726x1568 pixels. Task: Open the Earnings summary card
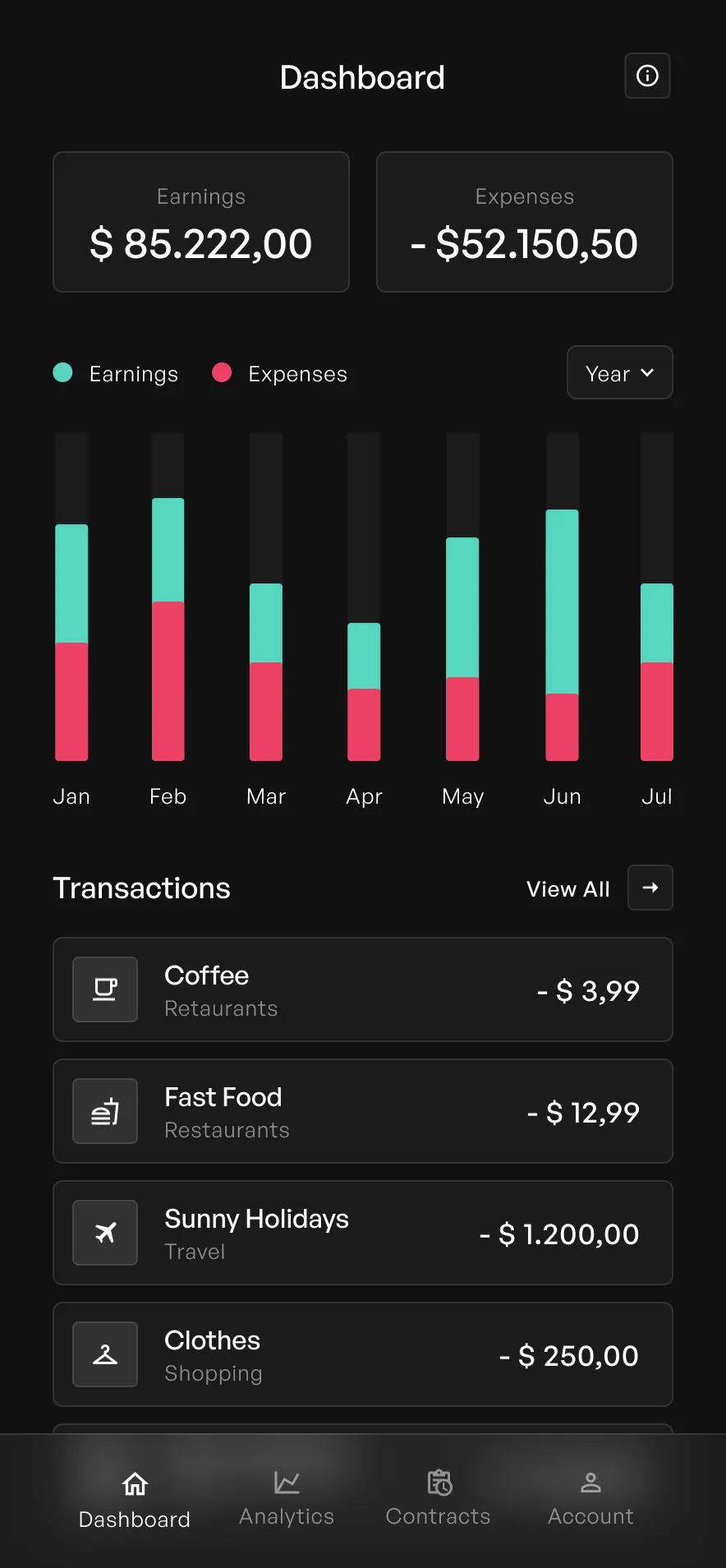coord(200,221)
